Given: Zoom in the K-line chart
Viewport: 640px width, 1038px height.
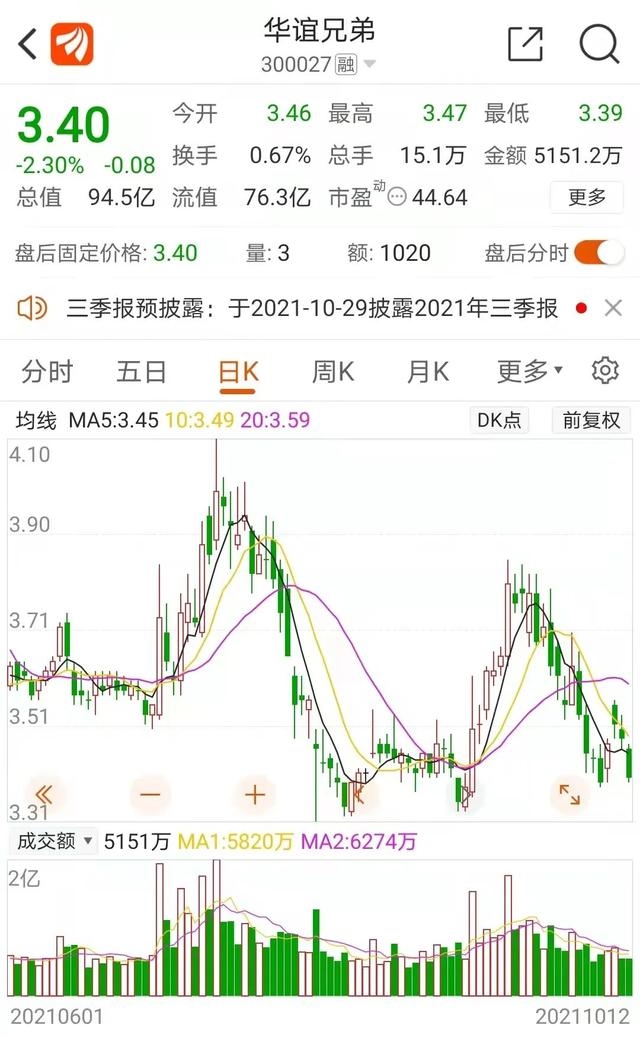Looking at the screenshot, I should point(255,795).
